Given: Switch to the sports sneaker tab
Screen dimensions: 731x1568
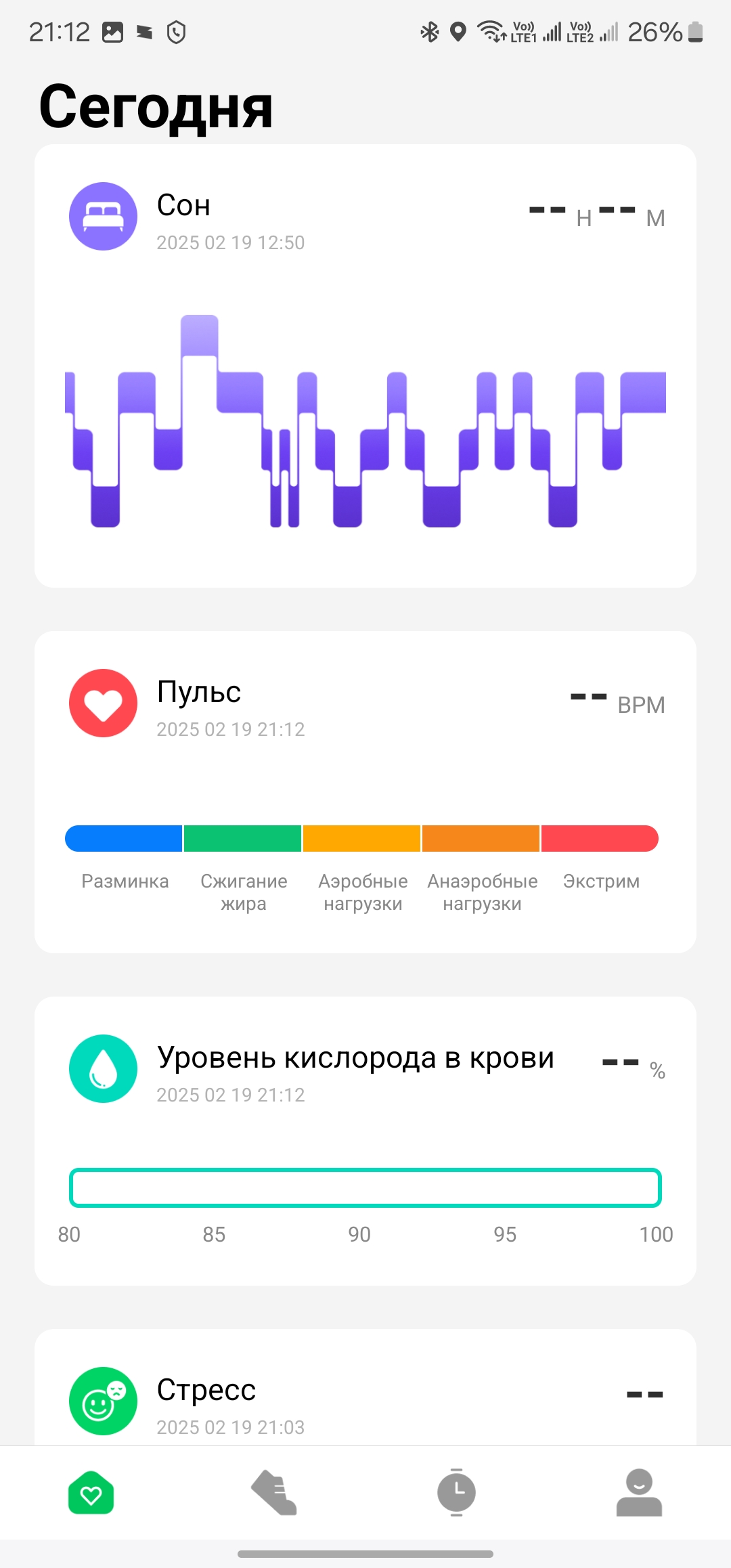Looking at the screenshot, I should tap(274, 1493).
